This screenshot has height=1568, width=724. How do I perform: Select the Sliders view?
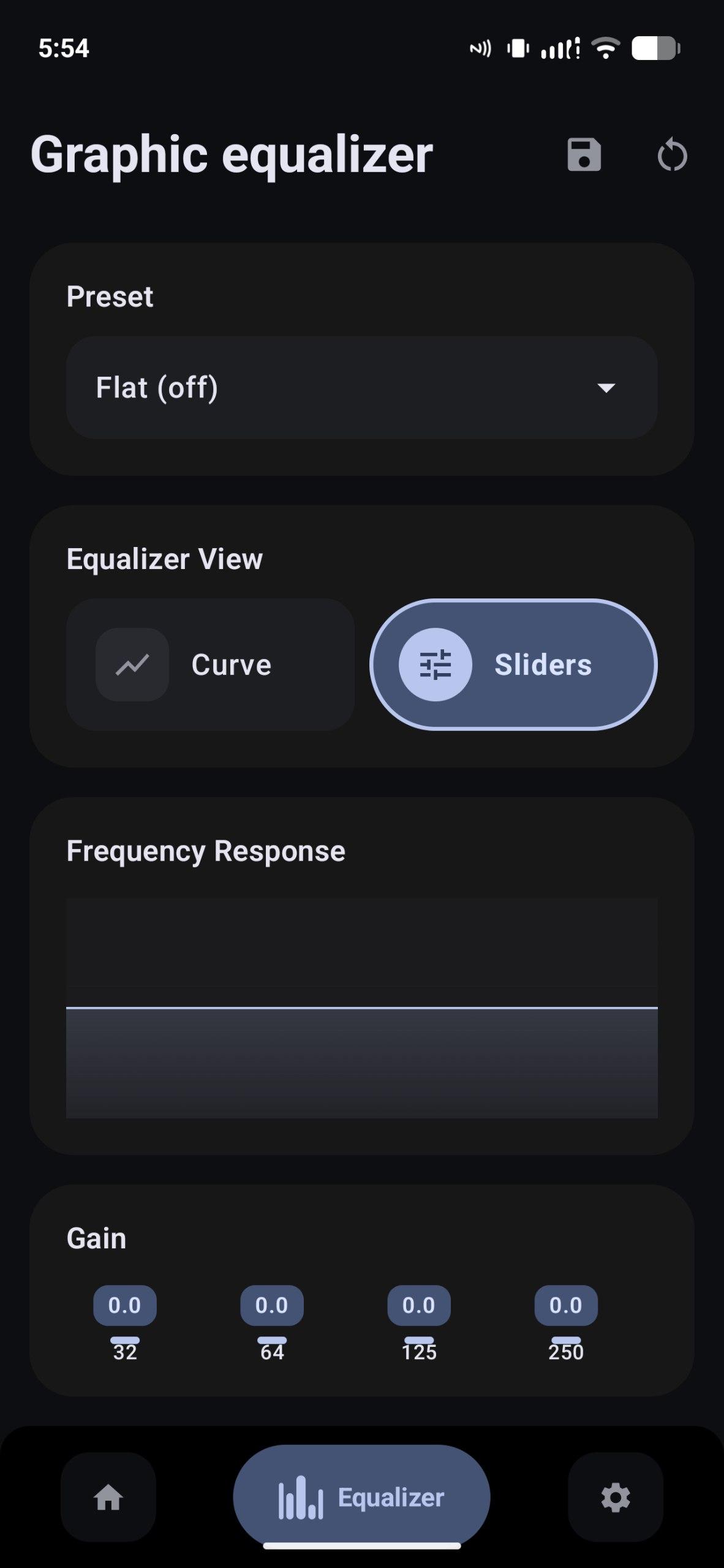point(513,665)
